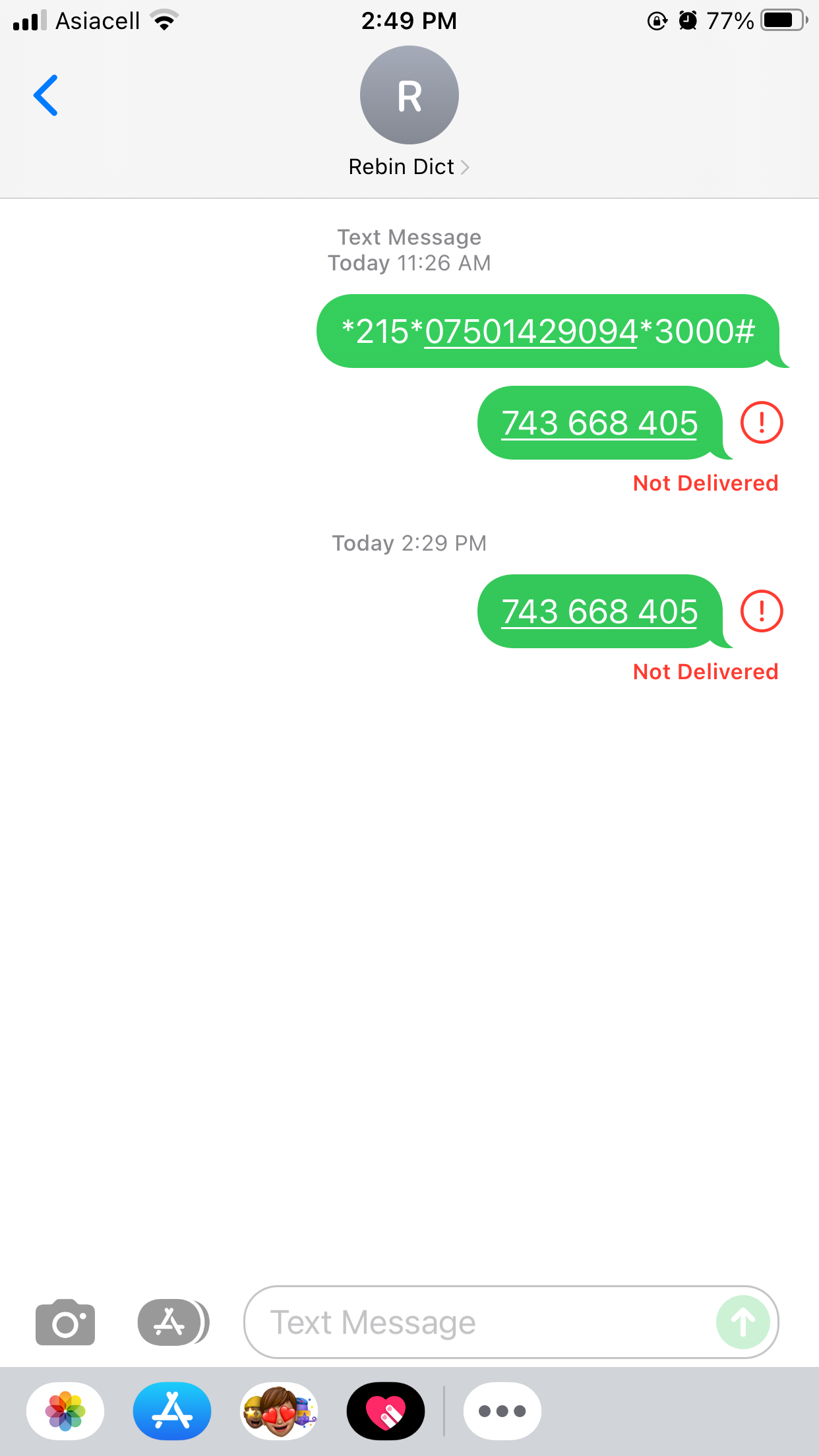
Task: Open more iMessage apps via the three dots
Action: point(502,1411)
